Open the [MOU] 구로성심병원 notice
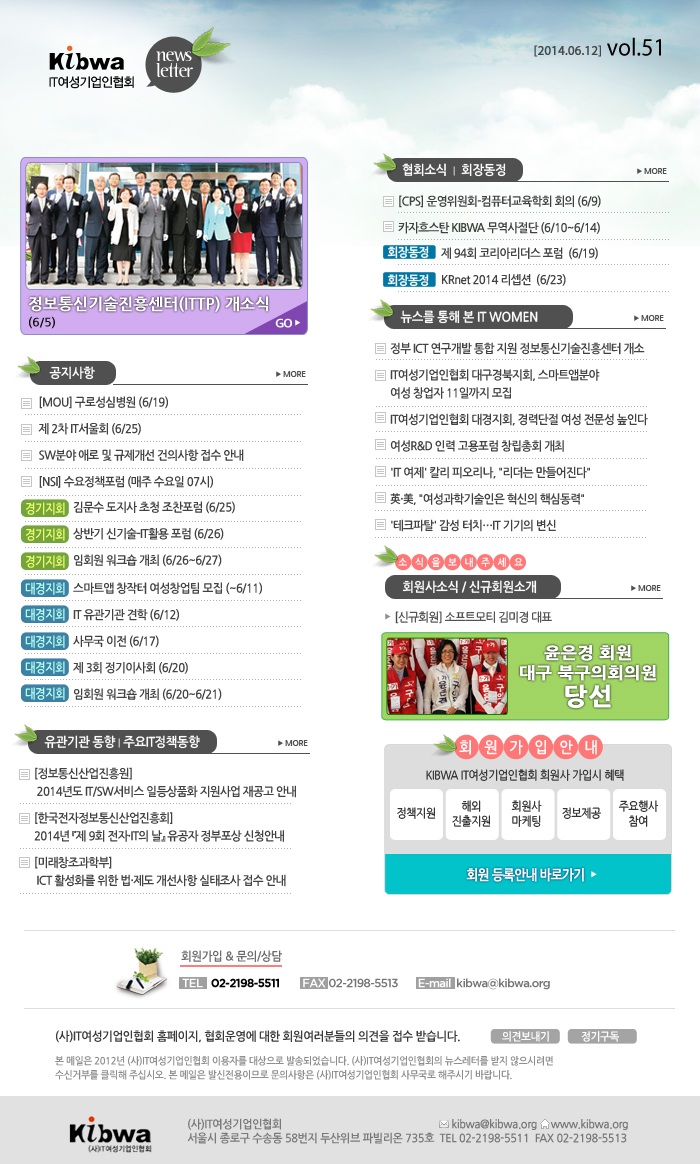This screenshot has width=700, height=1164. [103, 402]
